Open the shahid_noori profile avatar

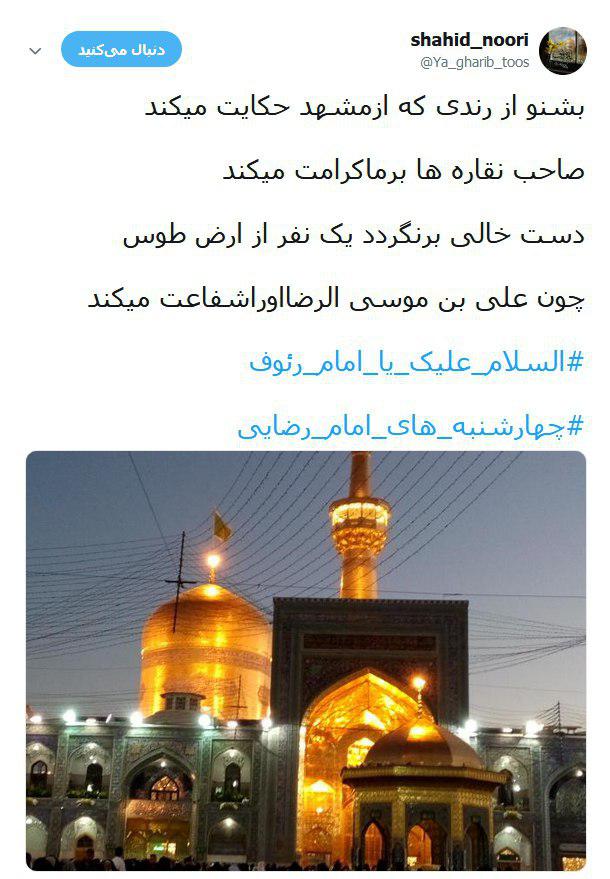pyautogui.click(x=562, y=50)
